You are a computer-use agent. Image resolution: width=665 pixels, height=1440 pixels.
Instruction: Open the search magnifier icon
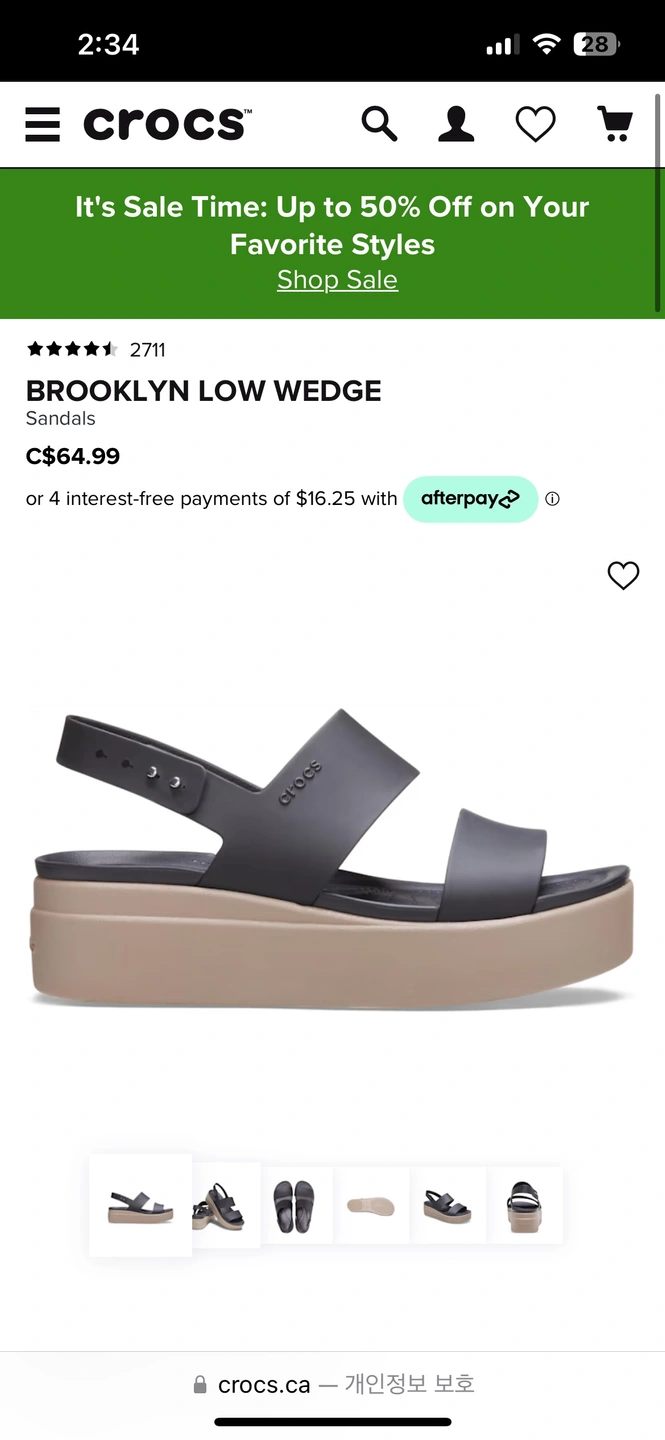click(x=379, y=124)
